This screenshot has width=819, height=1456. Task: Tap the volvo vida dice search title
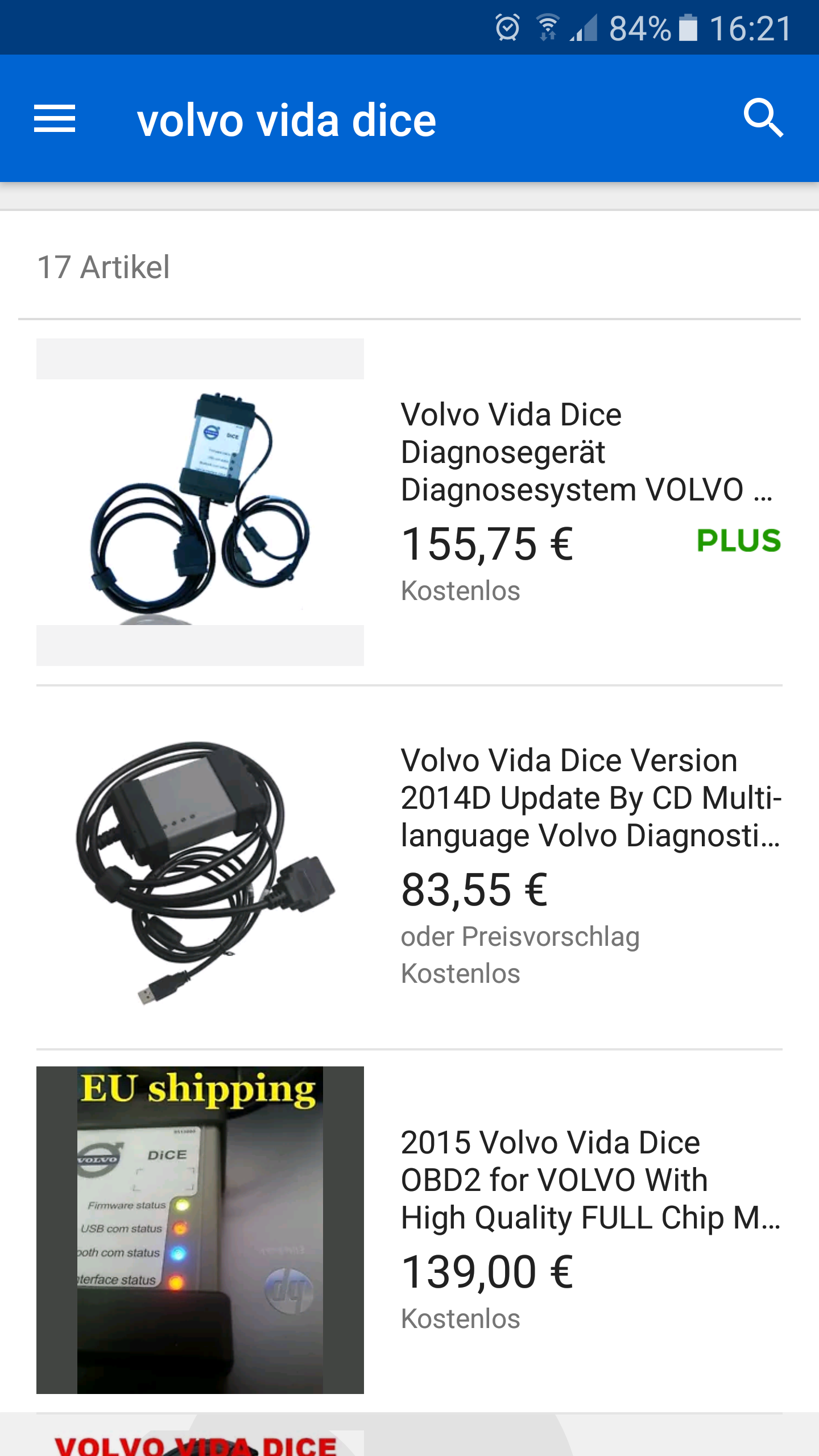pos(287,121)
